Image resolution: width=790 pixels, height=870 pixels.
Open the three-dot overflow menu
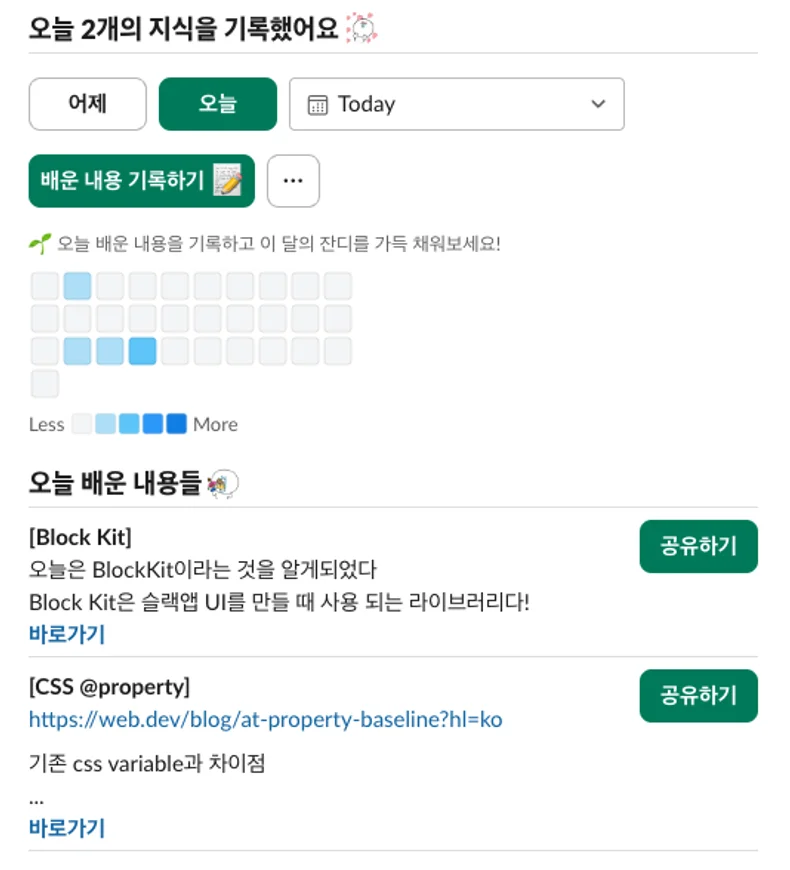(293, 181)
